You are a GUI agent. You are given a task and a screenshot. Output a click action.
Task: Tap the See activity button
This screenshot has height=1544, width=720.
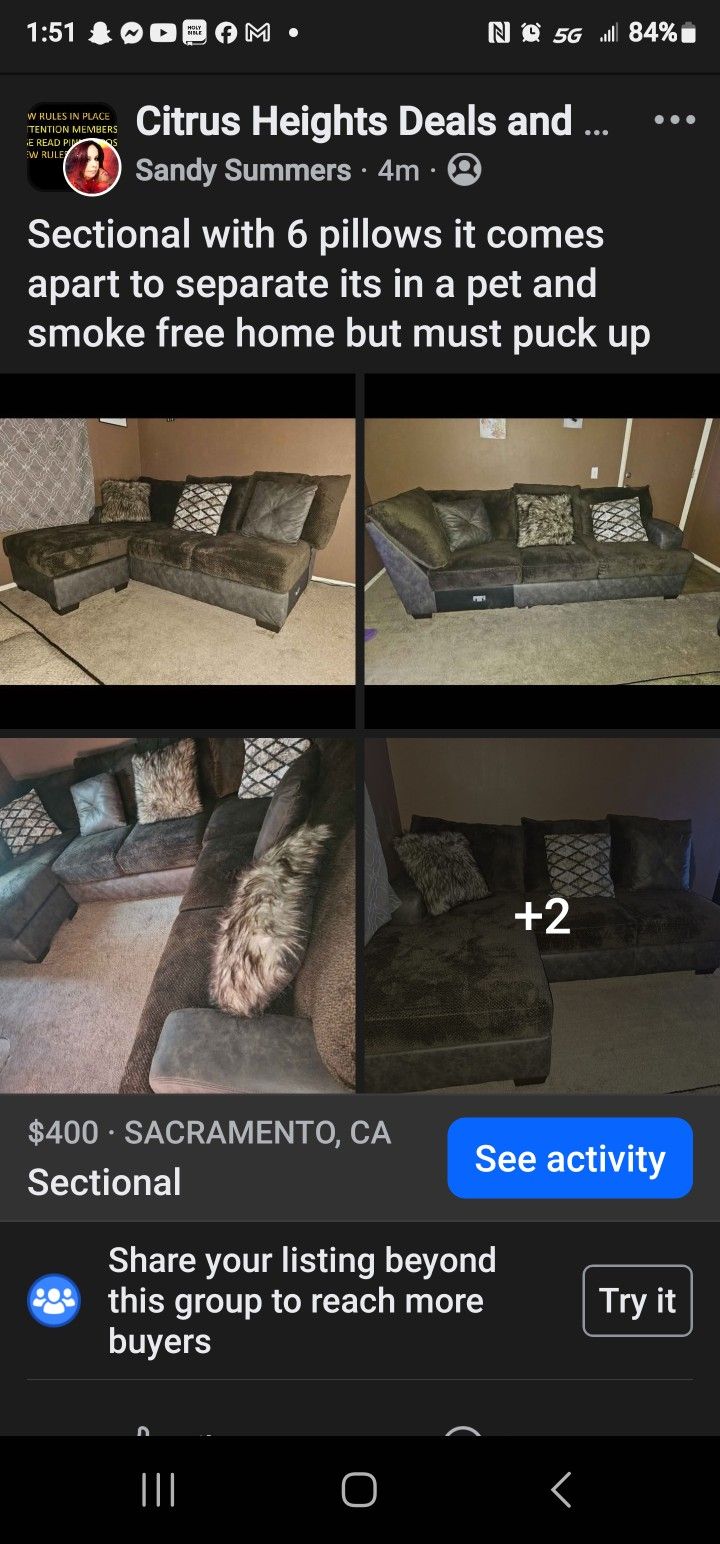(569, 1158)
